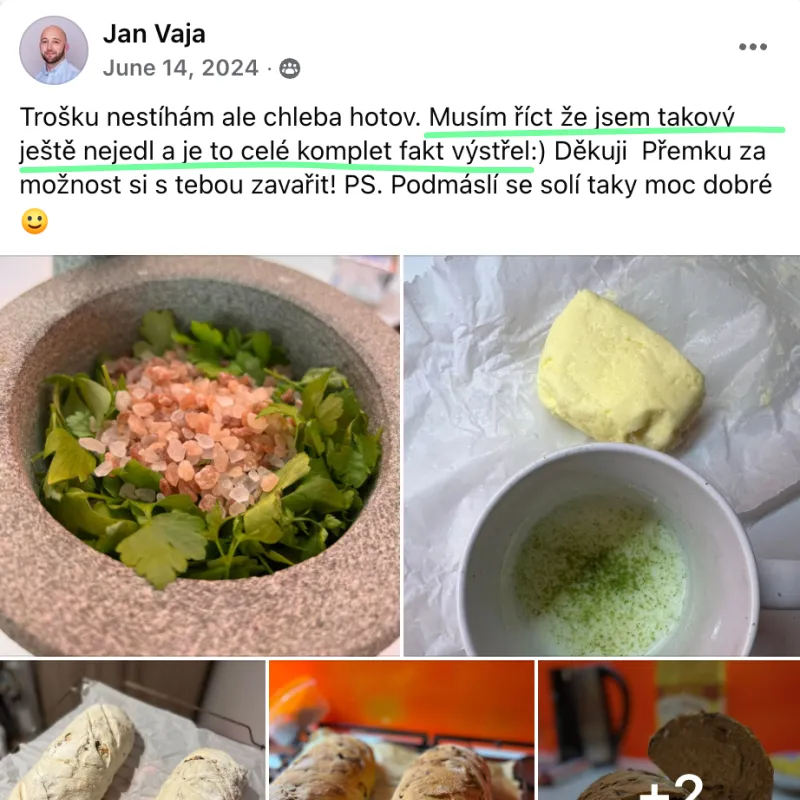This screenshot has width=800, height=800.
Task: Open photo of baked bread loaves
Action: [402, 730]
